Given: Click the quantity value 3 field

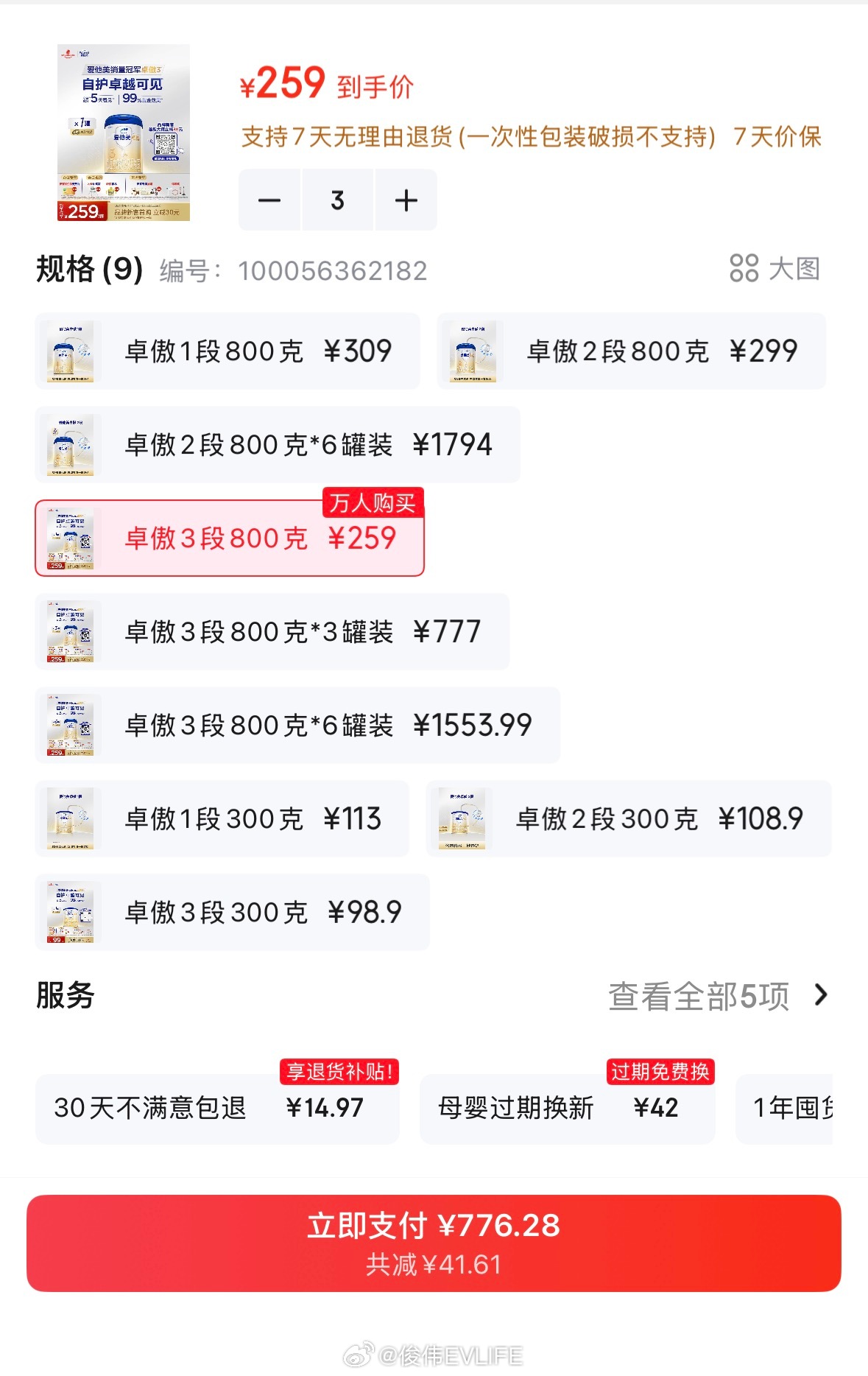Looking at the screenshot, I should tap(338, 199).
